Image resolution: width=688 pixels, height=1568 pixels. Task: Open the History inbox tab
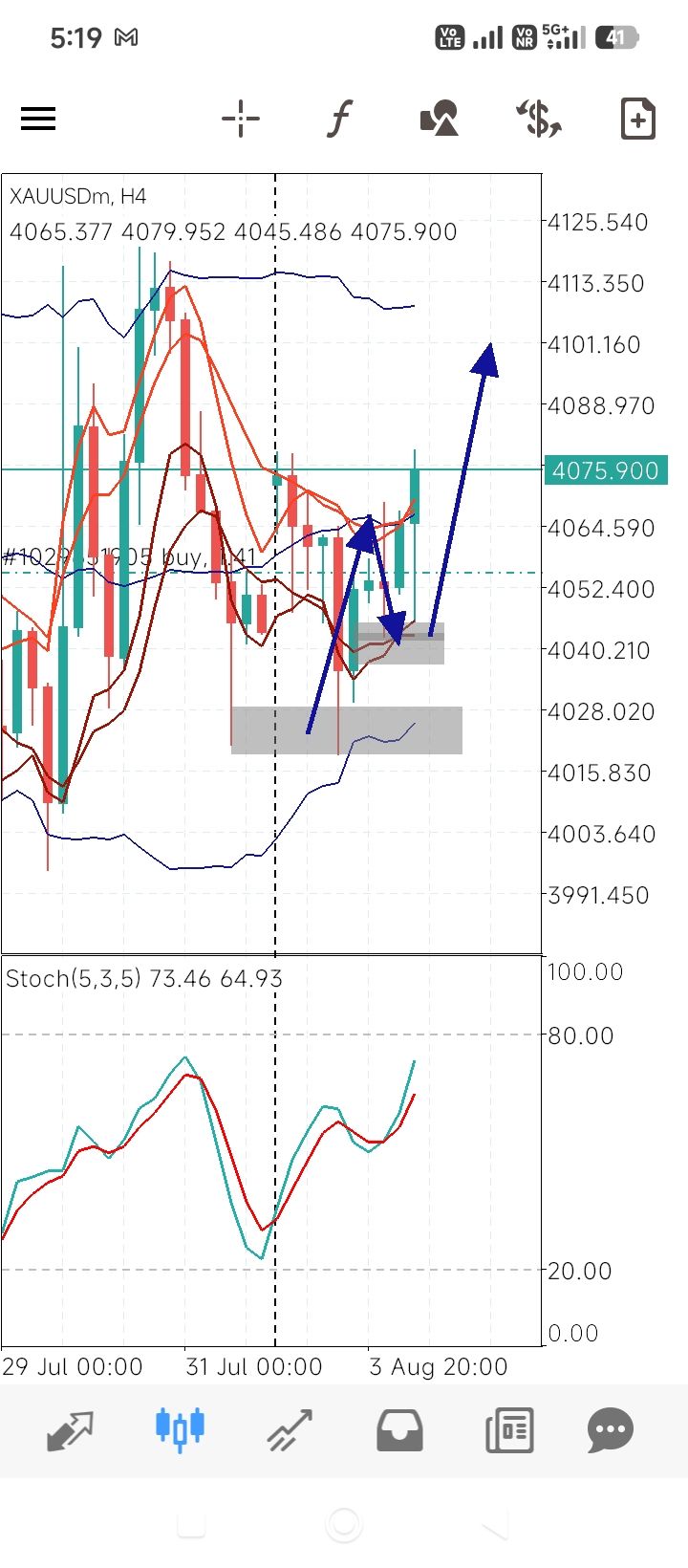tap(399, 1430)
